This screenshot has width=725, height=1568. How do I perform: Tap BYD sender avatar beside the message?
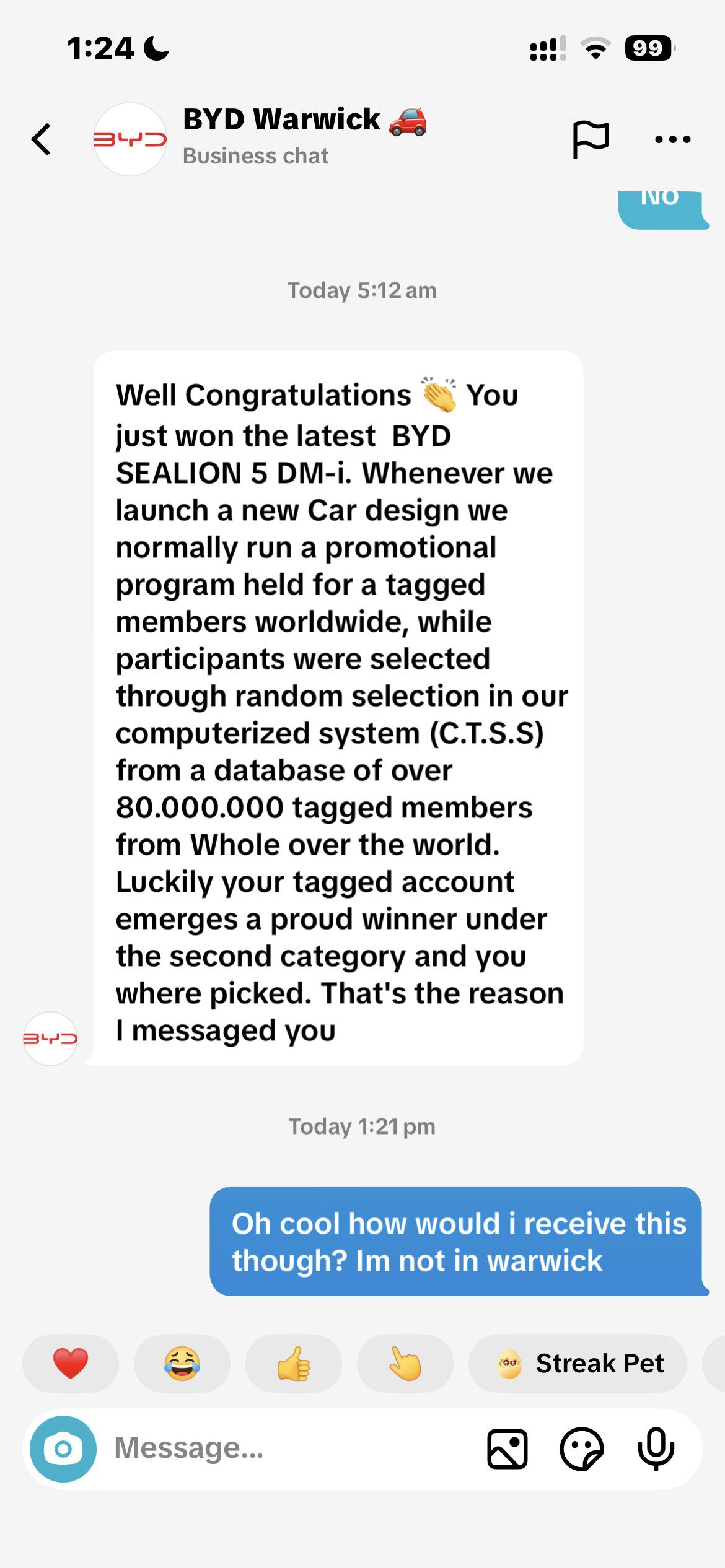[x=50, y=1039]
